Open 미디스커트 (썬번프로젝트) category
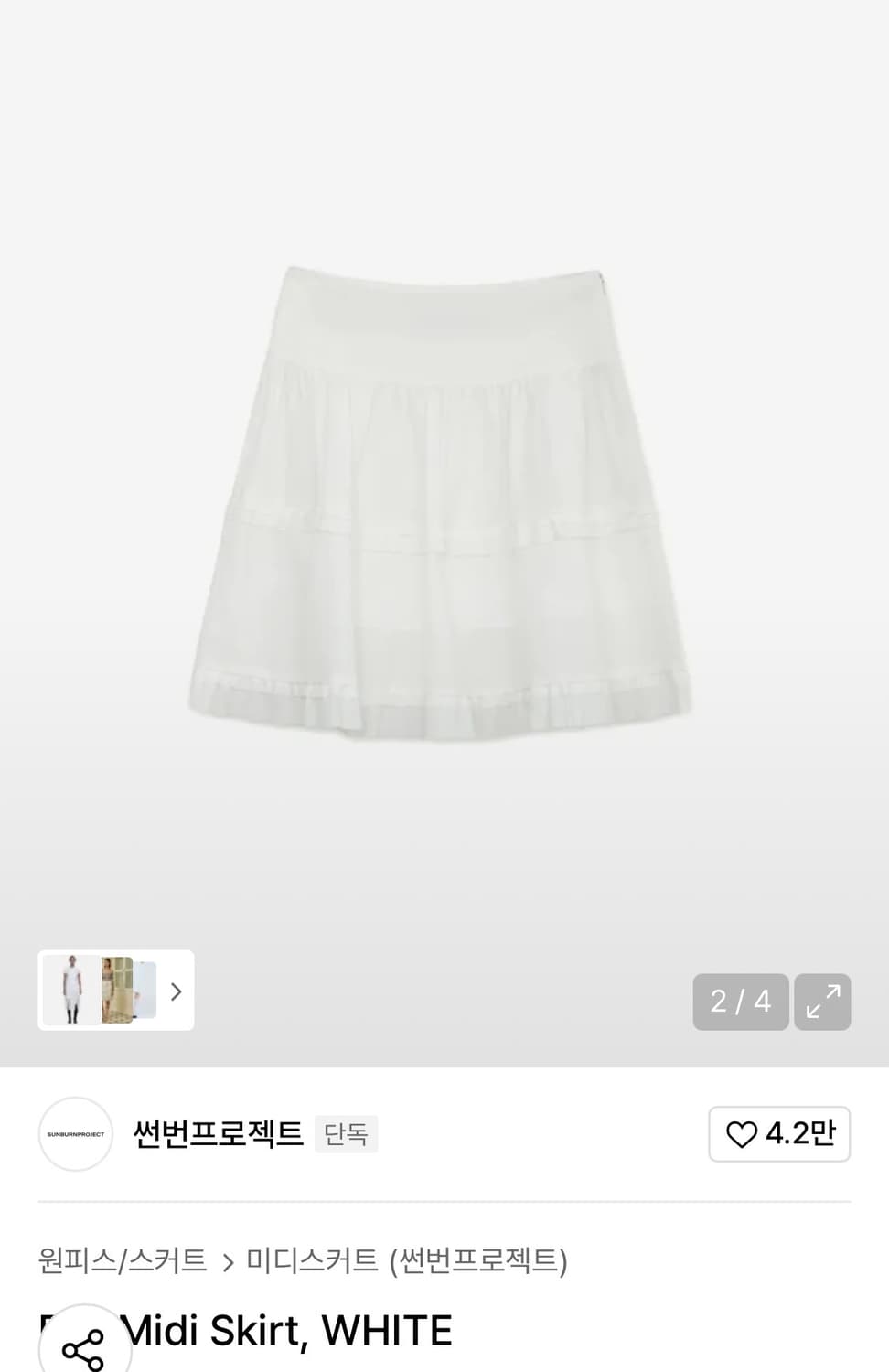889x1372 pixels. (407, 1260)
